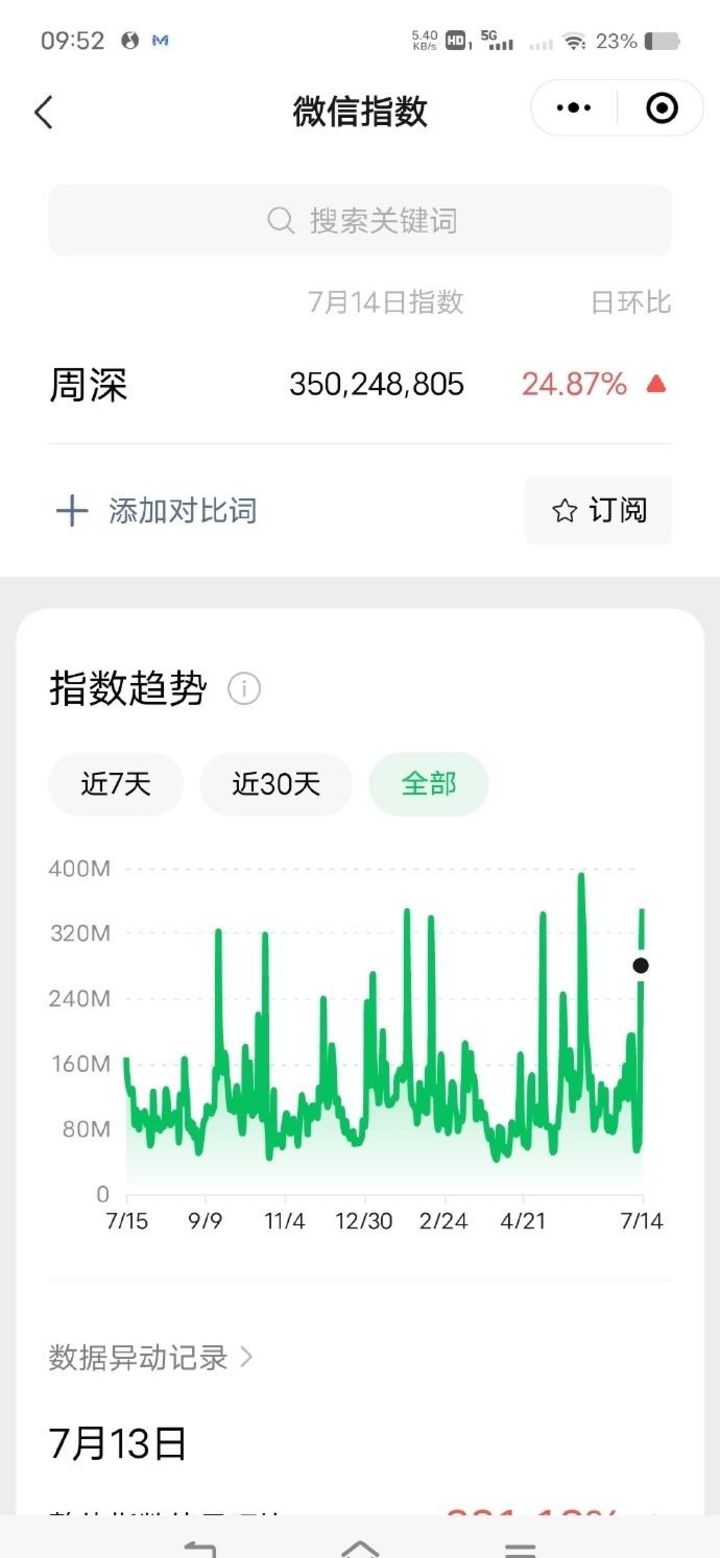The image size is (720, 1558).
Task: Open the 周深 keyword row
Action: point(360,384)
